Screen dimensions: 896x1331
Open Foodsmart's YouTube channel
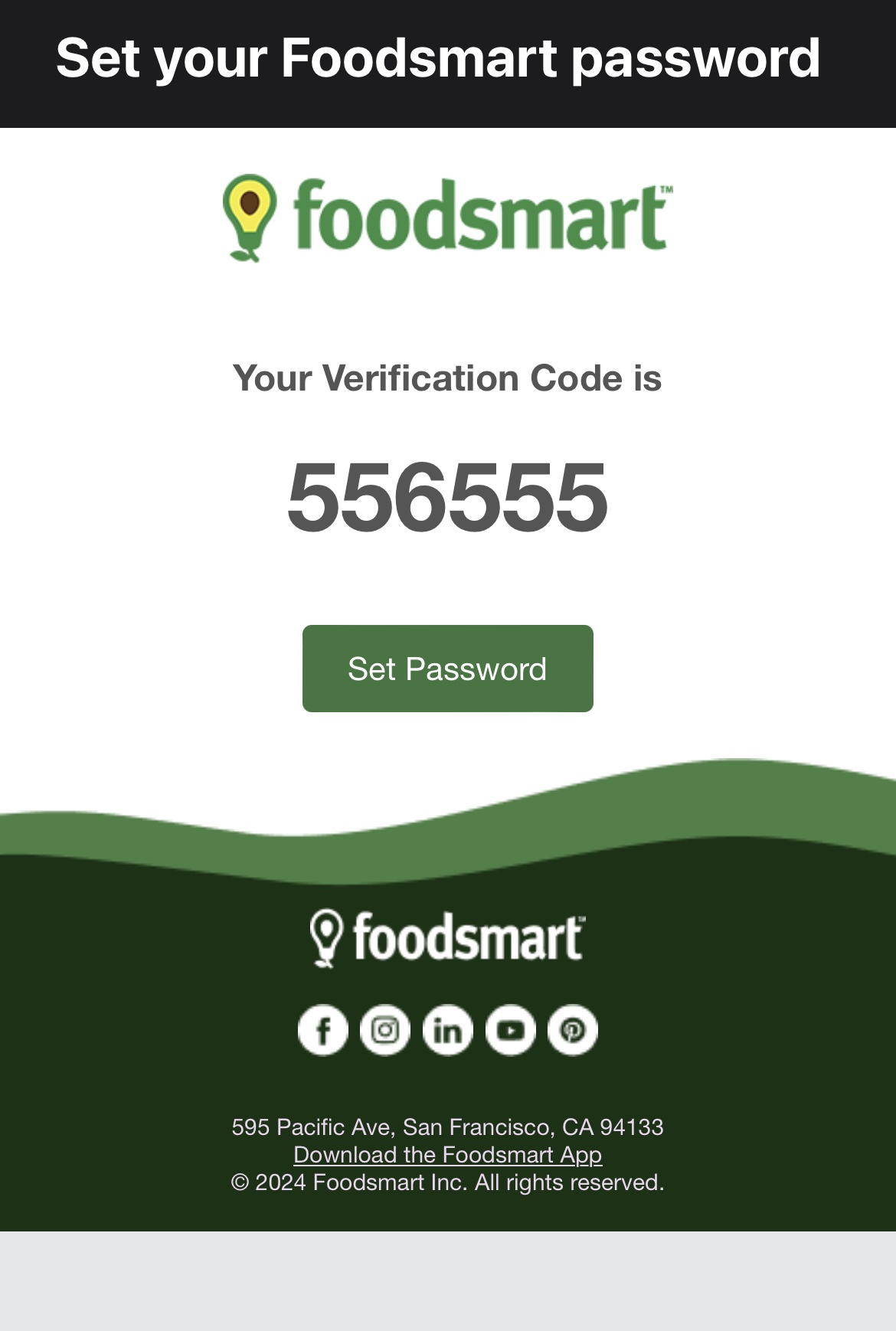coord(511,1030)
